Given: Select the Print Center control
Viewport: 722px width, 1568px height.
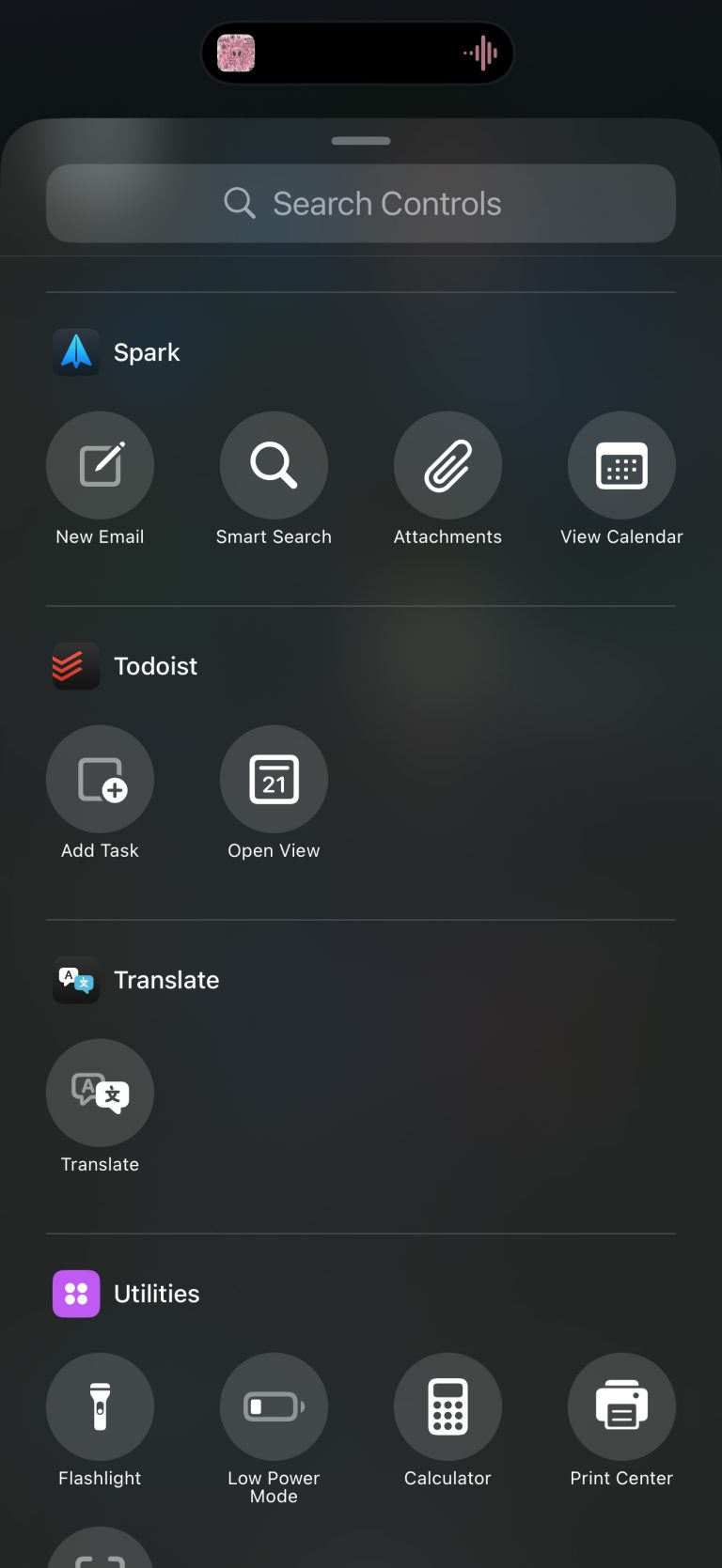Looking at the screenshot, I should coord(621,1406).
